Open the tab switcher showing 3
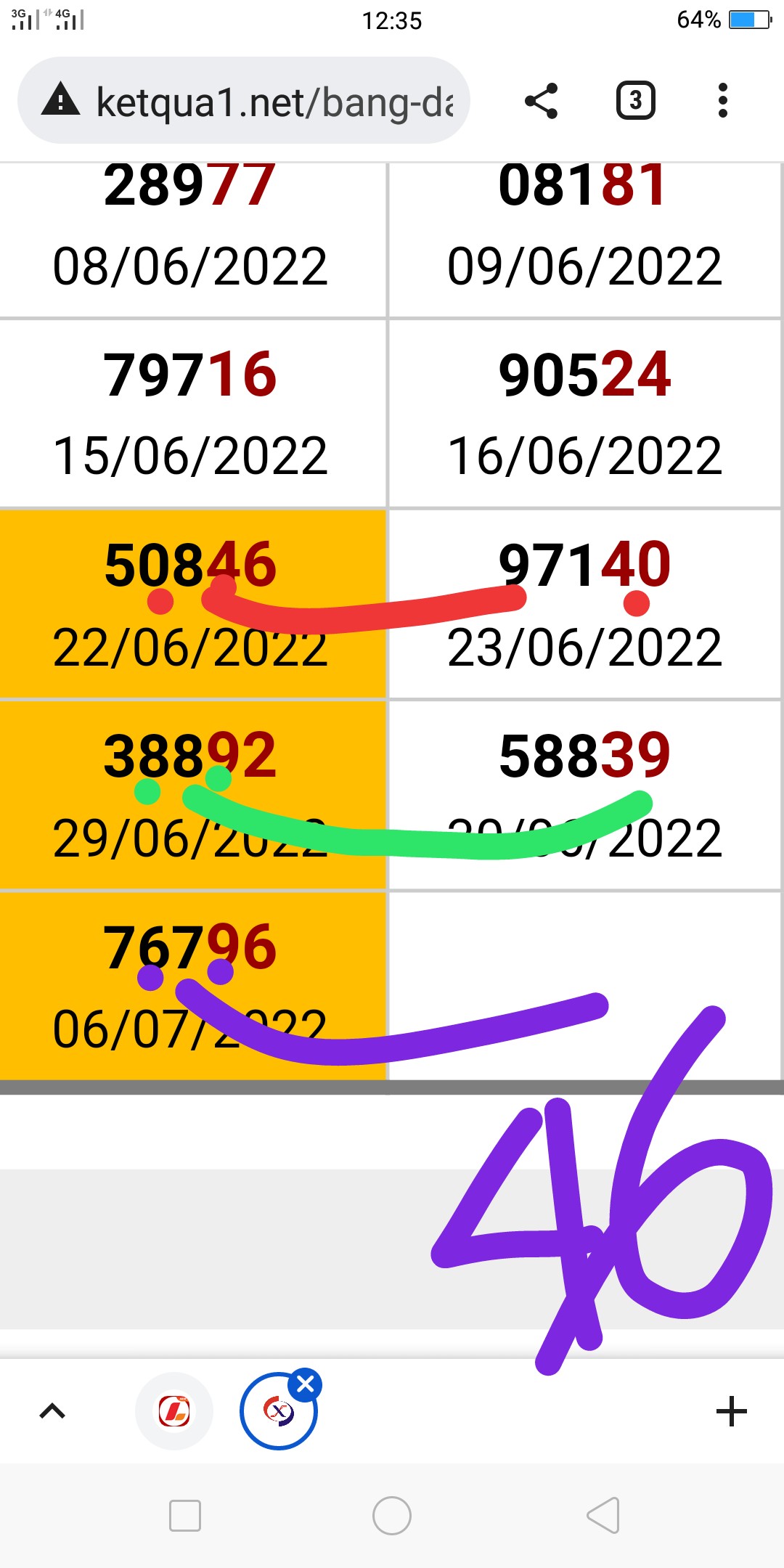 click(x=636, y=100)
